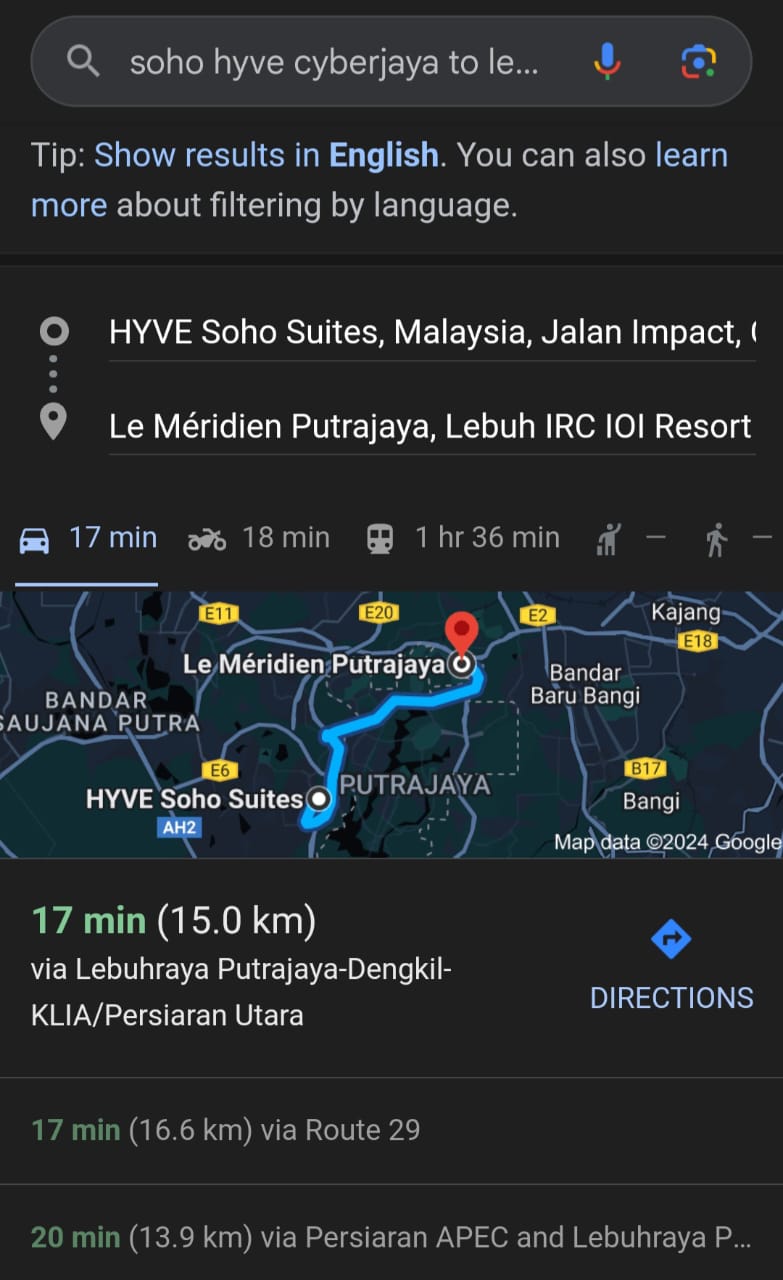Select the driving 17 min tab
This screenshot has width=783, height=1280.
[x=88, y=538]
